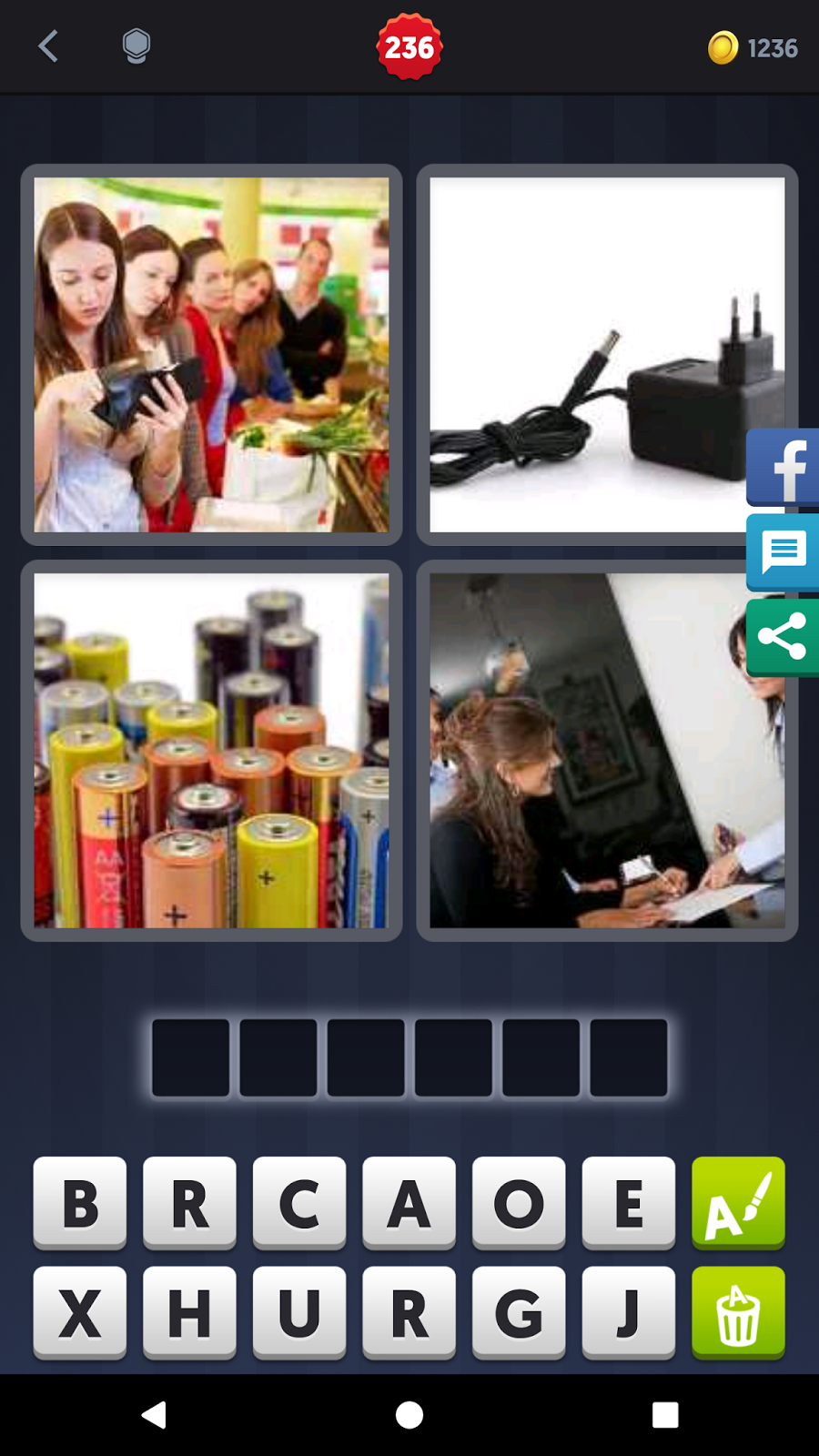Tap the system home button
Viewport: 819px width, 1456px height.
click(x=409, y=1415)
